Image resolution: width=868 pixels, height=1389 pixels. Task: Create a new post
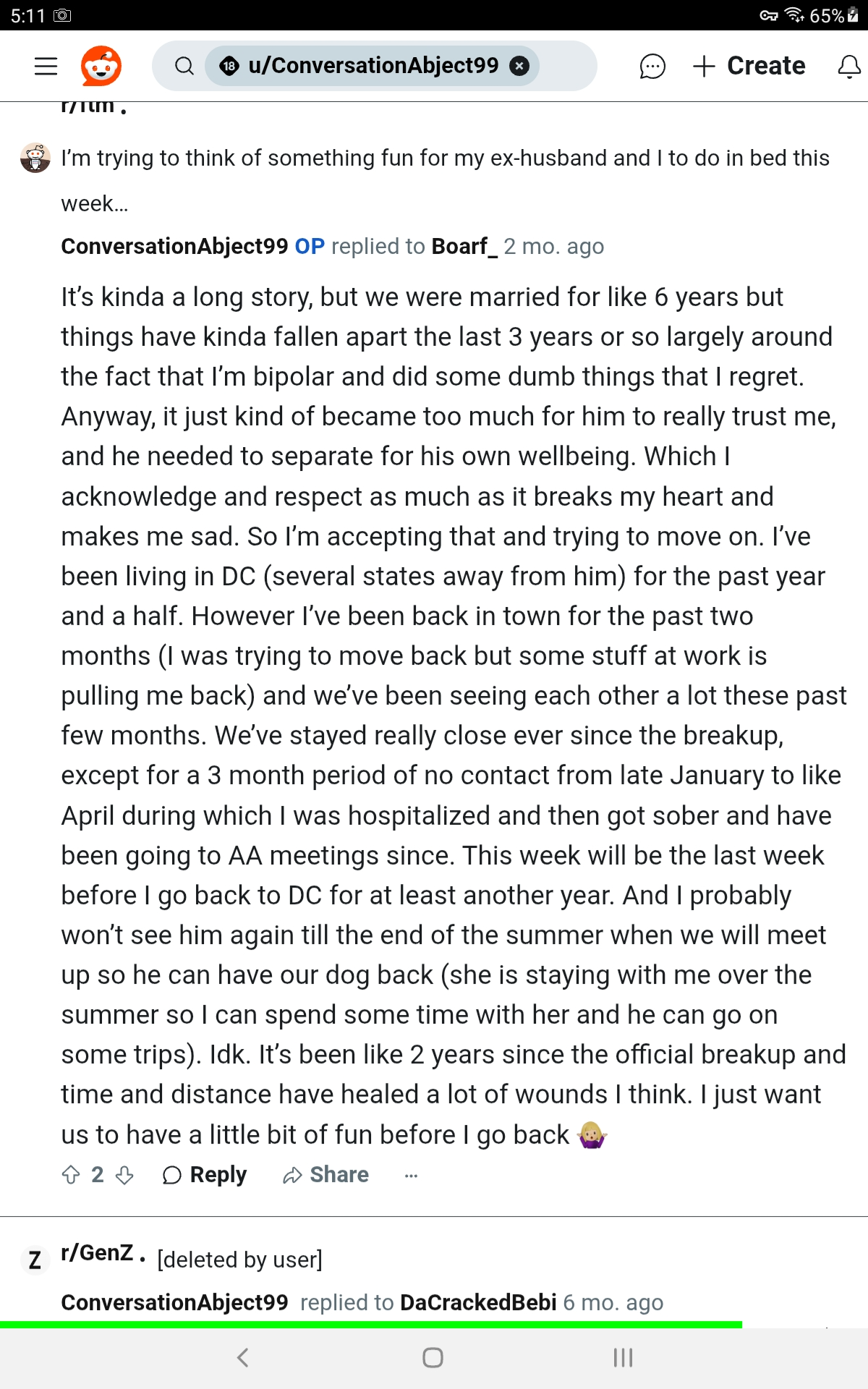(749, 66)
